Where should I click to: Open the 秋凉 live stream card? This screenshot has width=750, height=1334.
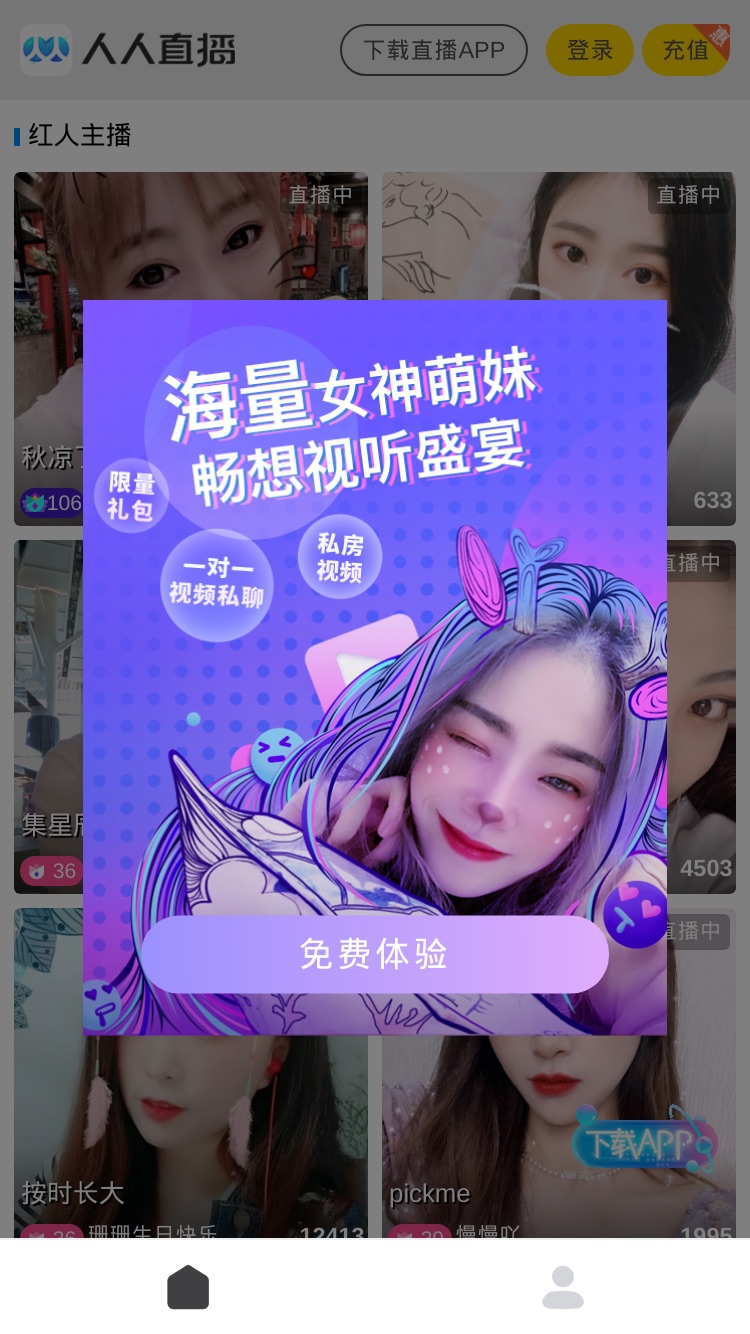point(48,347)
